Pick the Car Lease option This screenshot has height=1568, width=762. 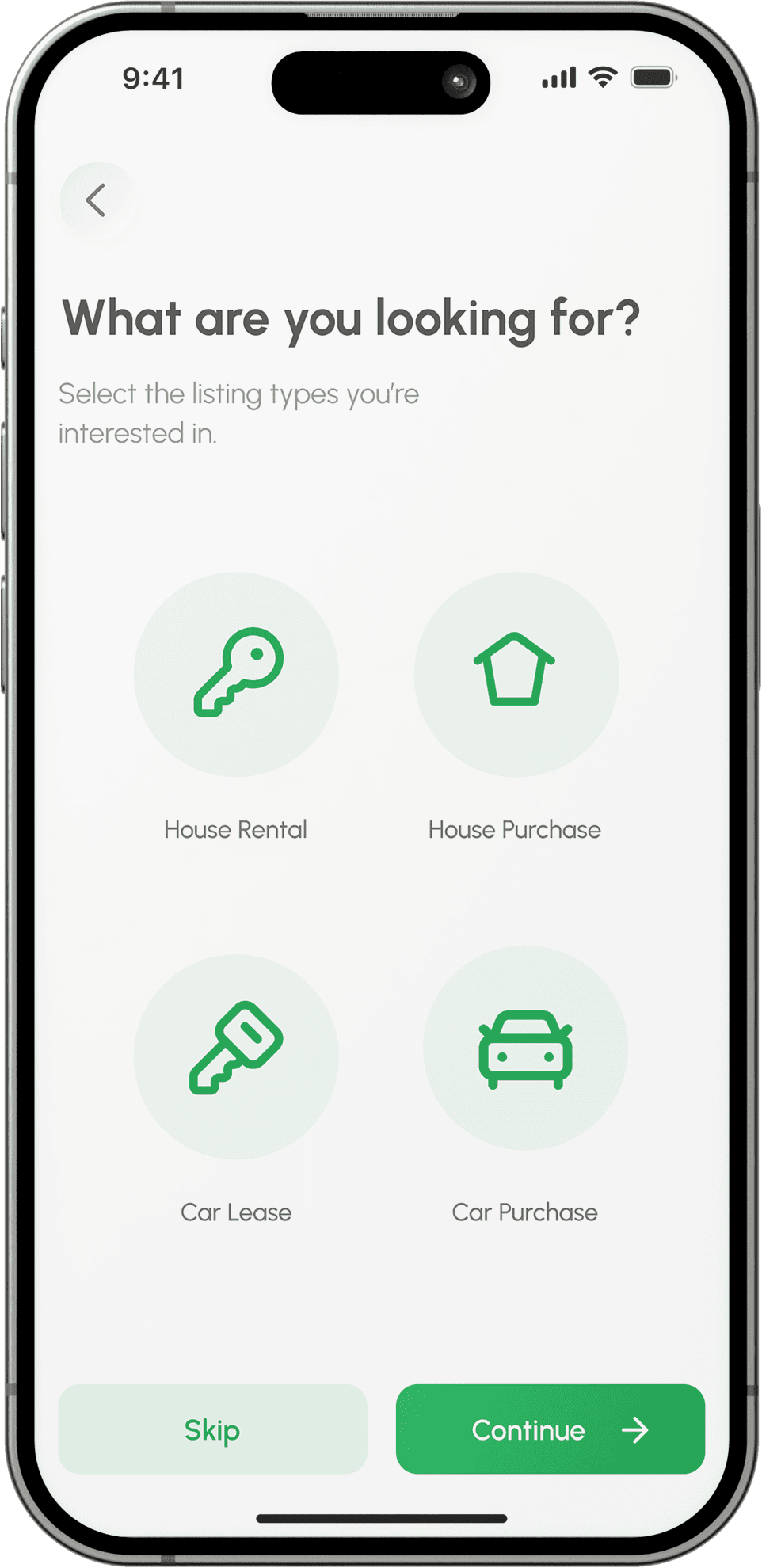pyautogui.click(x=236, y=1056)
